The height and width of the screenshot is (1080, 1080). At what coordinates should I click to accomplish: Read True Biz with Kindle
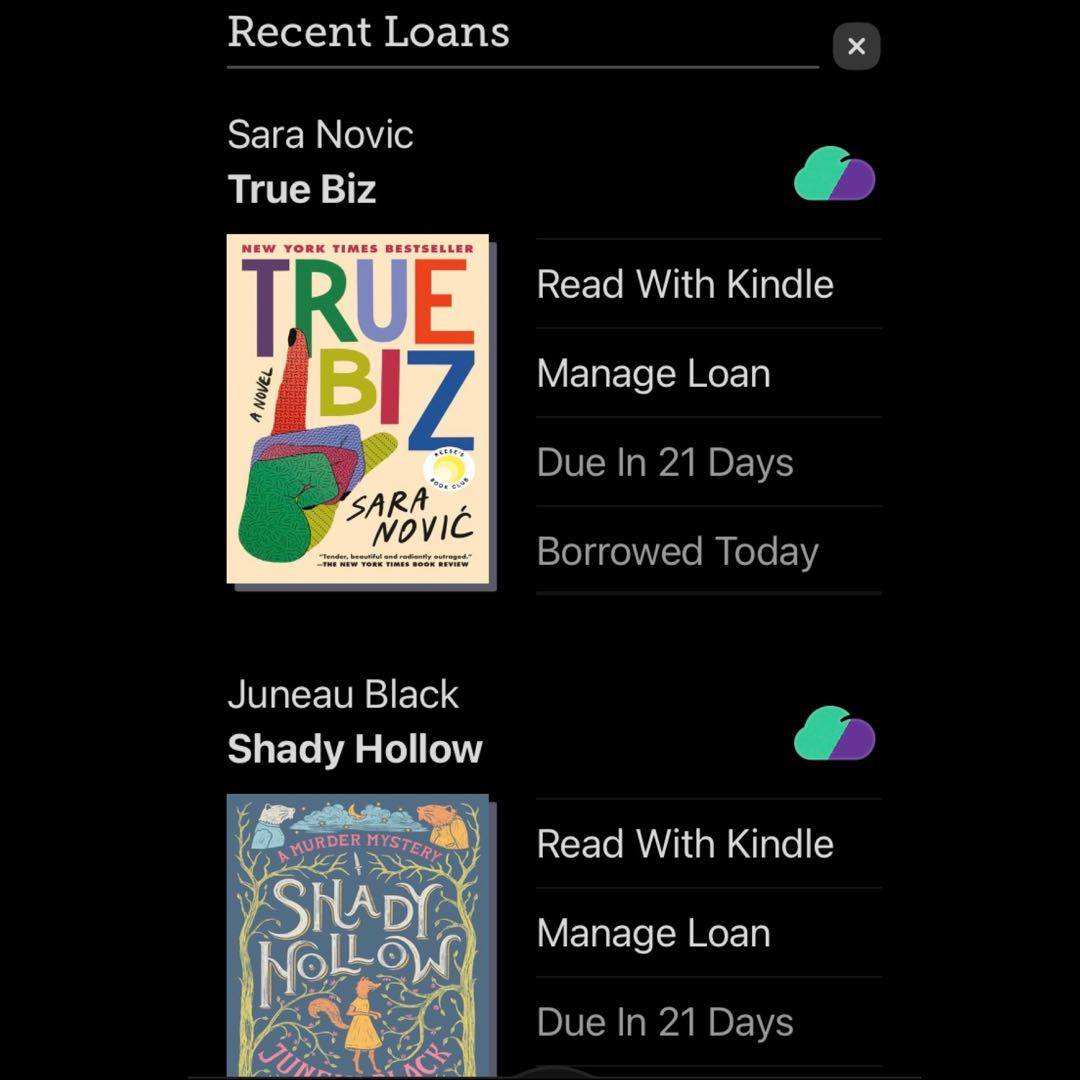point(685,285)
